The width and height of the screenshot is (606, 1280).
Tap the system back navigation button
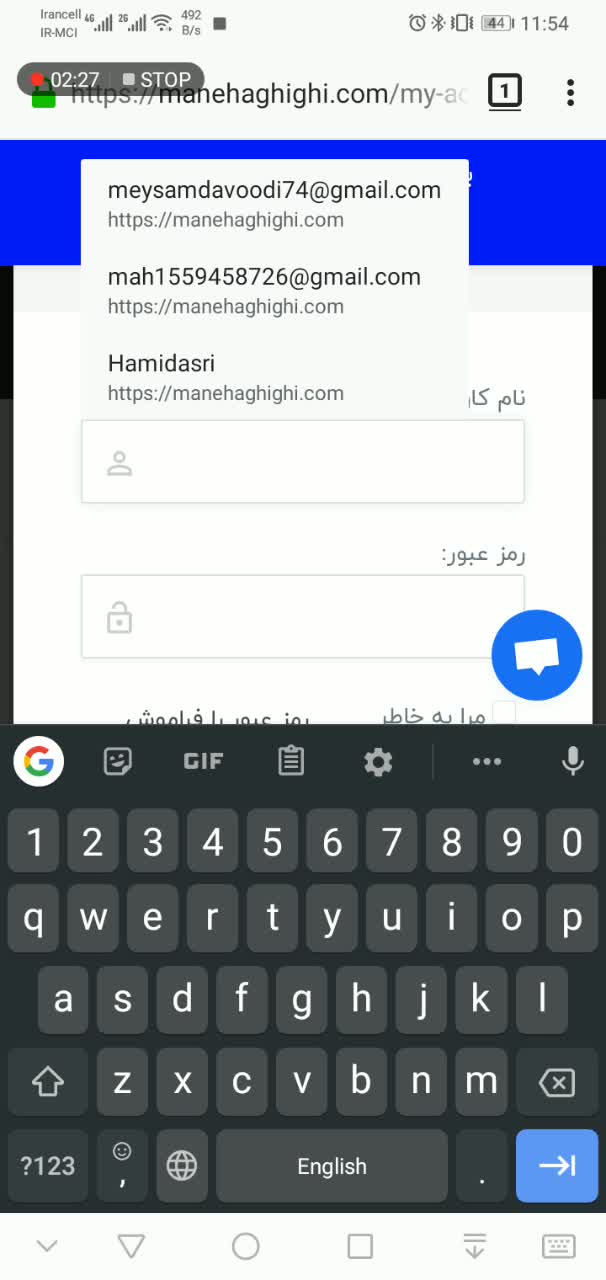point(131,1246)
